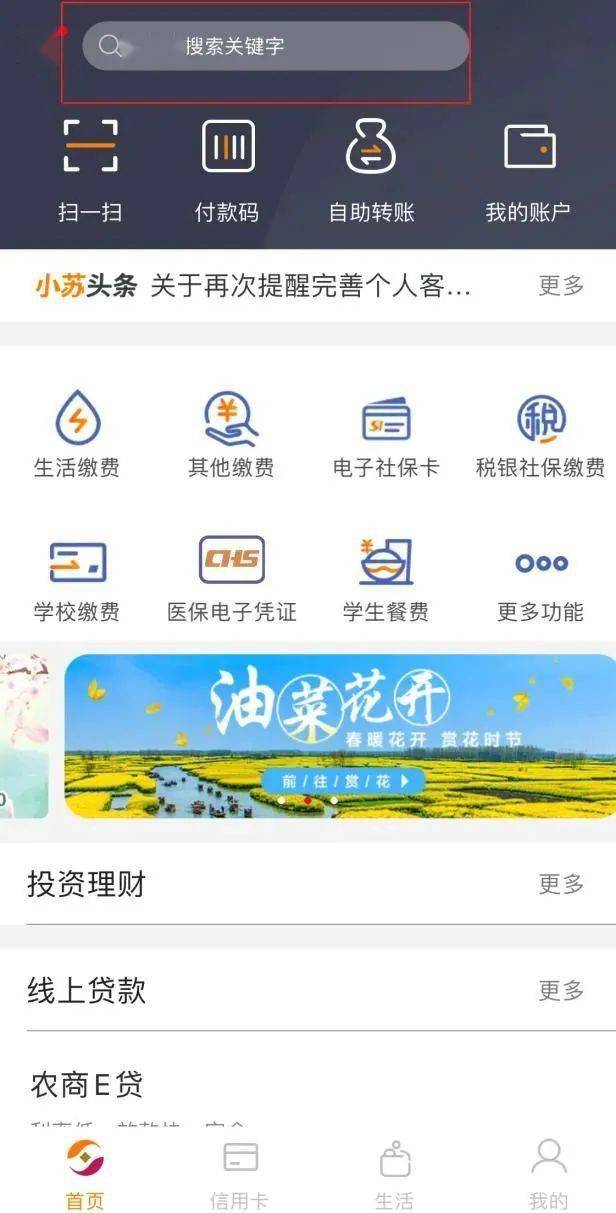Select 其他缴费
616x1213 pixels.
[x=231, y=434]
